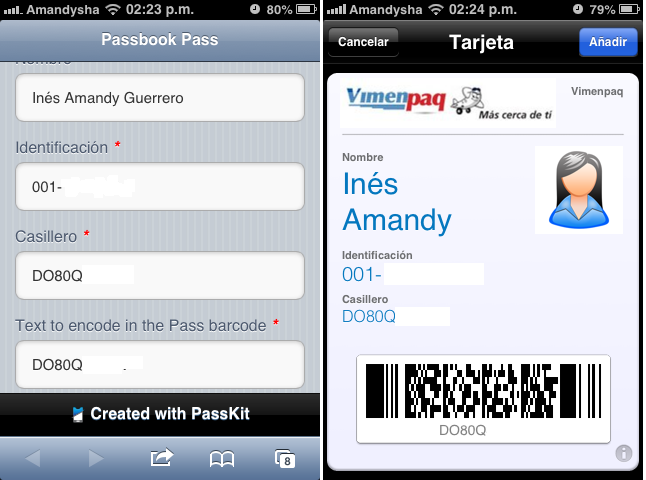Tap the Identificación input field
Viewport: 646px width, 480px height.
coord(160,187)
